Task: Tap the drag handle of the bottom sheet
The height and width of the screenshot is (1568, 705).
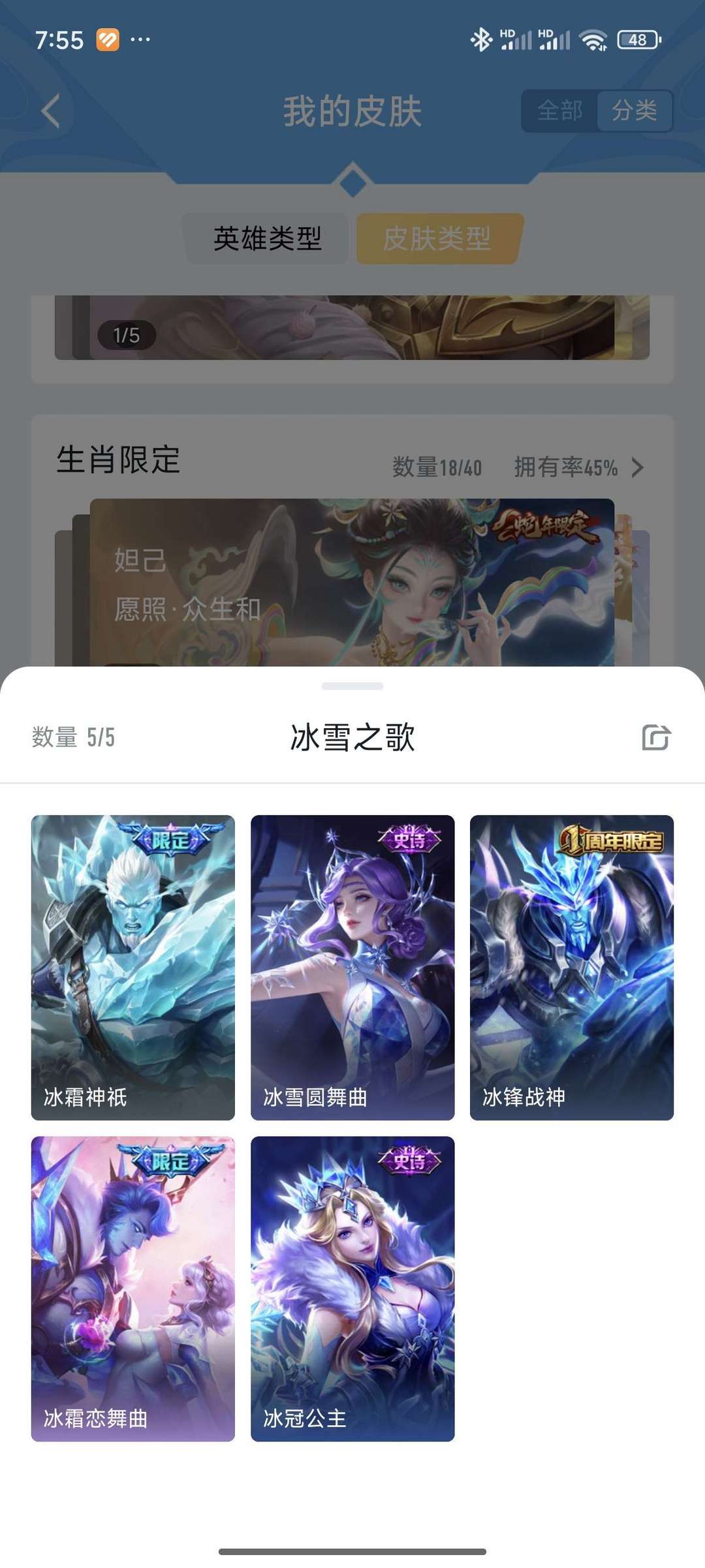Action: click(x=352, y=686)
